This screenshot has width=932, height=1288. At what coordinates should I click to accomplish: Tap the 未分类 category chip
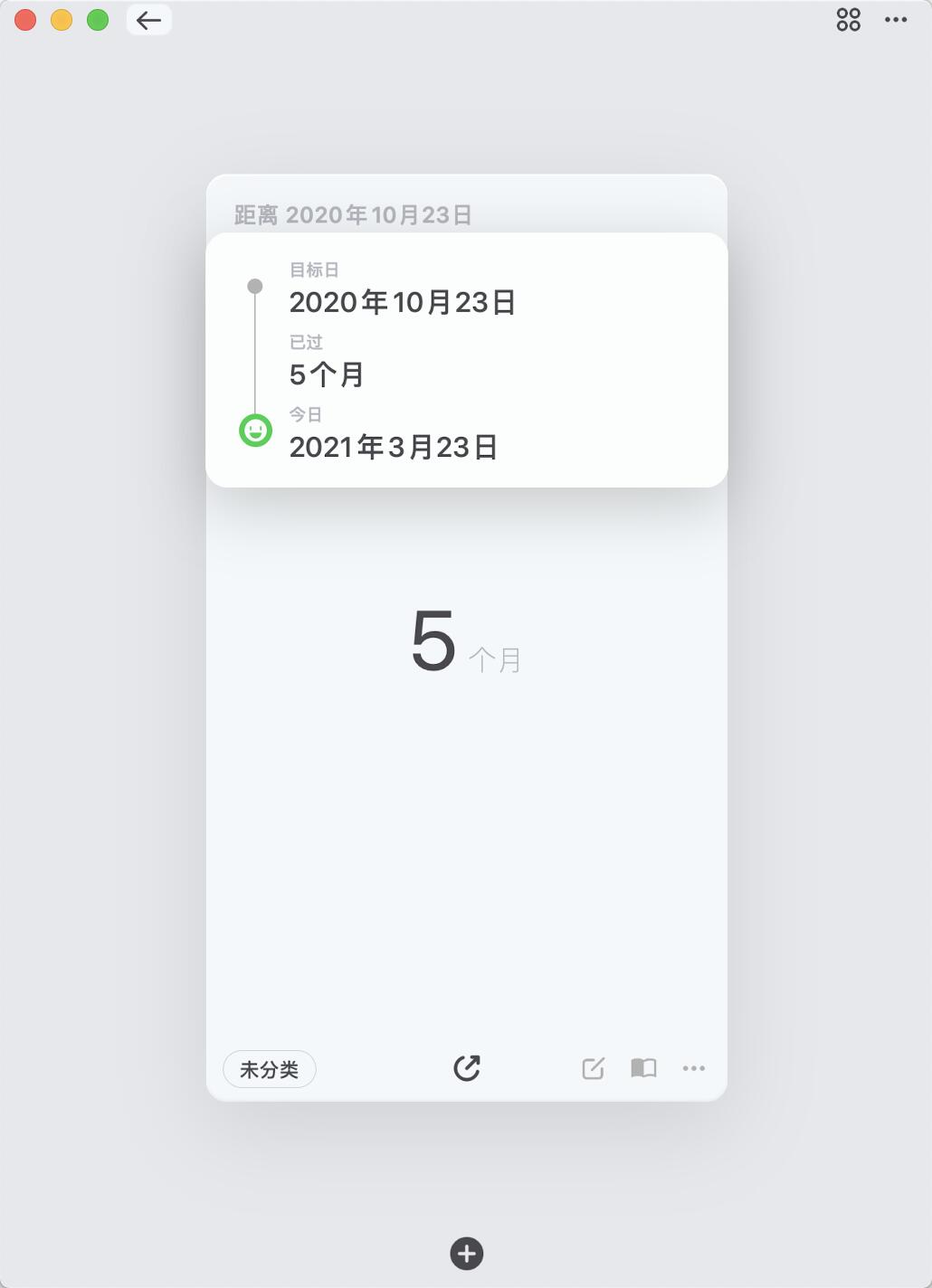[x=269, y=1069]
